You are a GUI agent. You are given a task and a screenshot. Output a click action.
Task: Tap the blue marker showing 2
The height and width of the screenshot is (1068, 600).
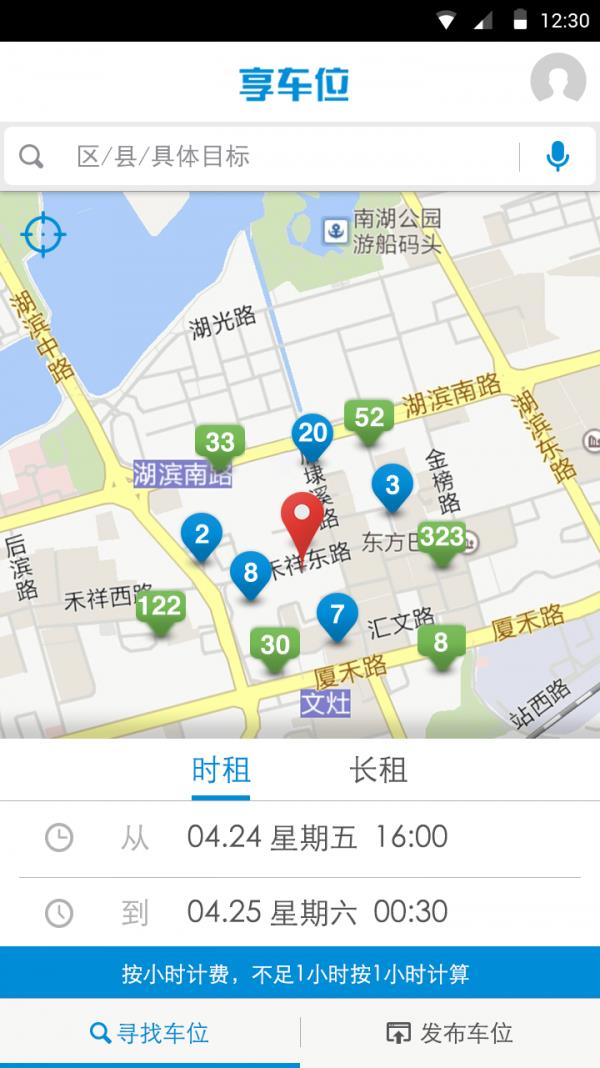(x=202, y=538)
